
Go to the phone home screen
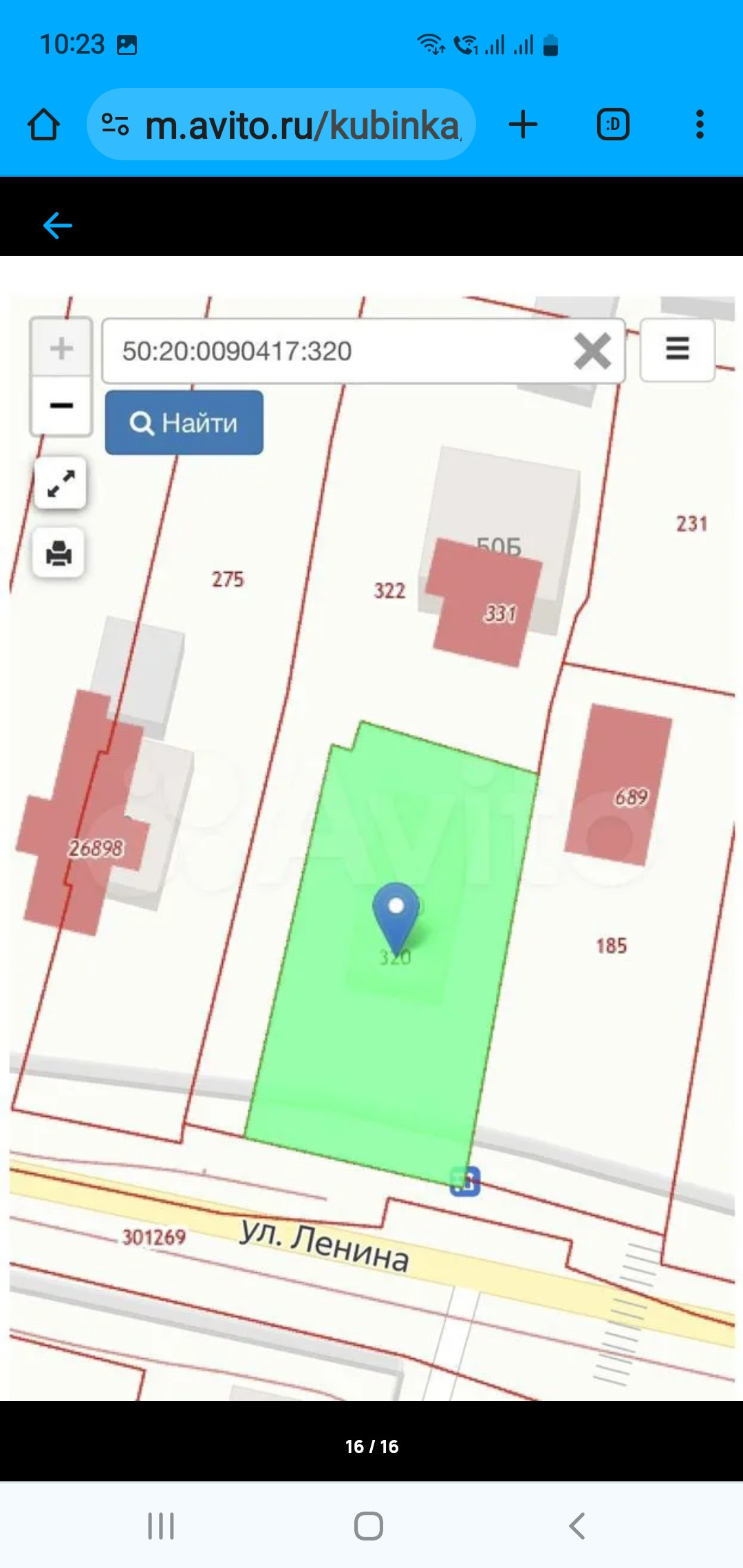pyautogui.click(x=369, y=1525)
